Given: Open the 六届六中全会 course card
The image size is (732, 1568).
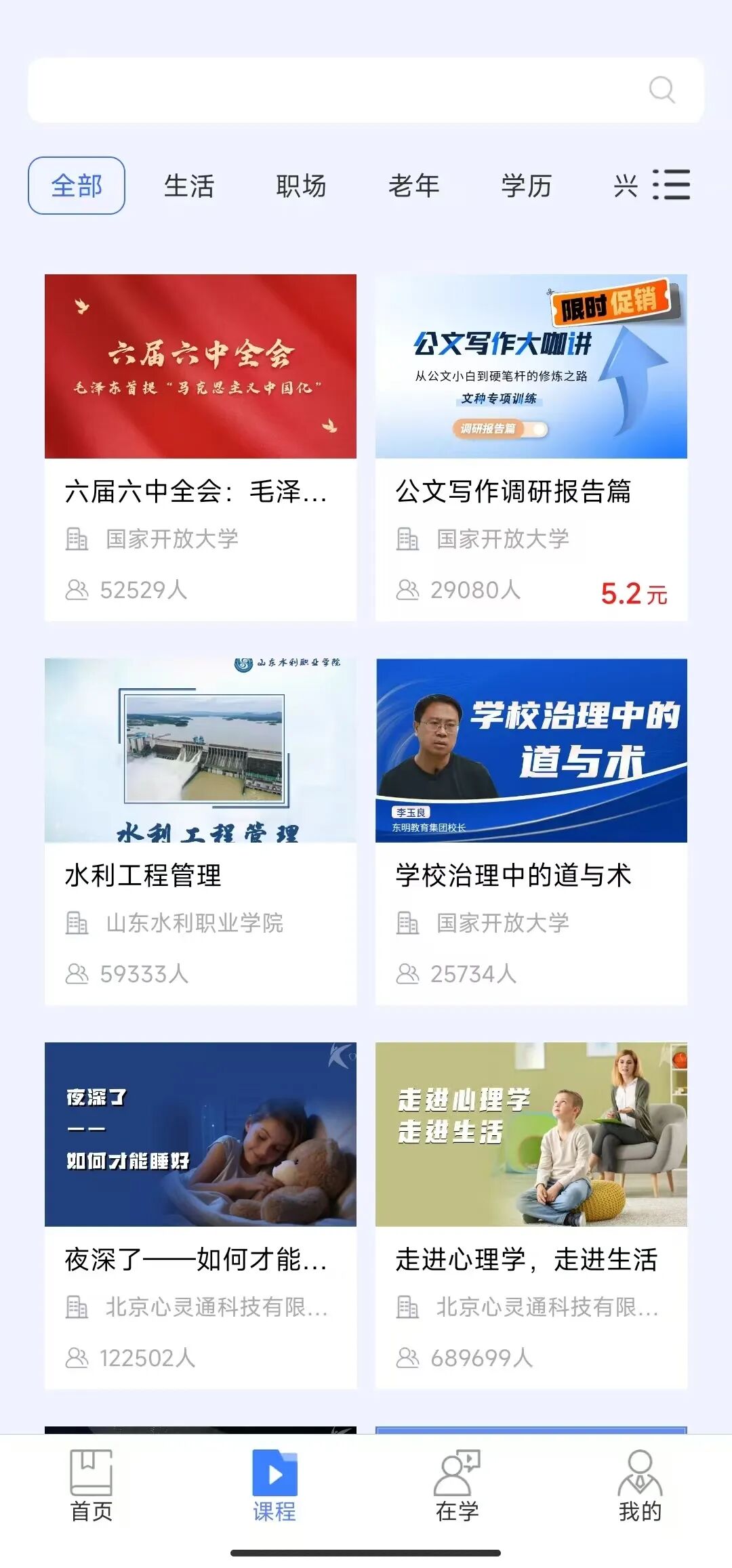Looking at the screenshot, I should pos(201,447).
